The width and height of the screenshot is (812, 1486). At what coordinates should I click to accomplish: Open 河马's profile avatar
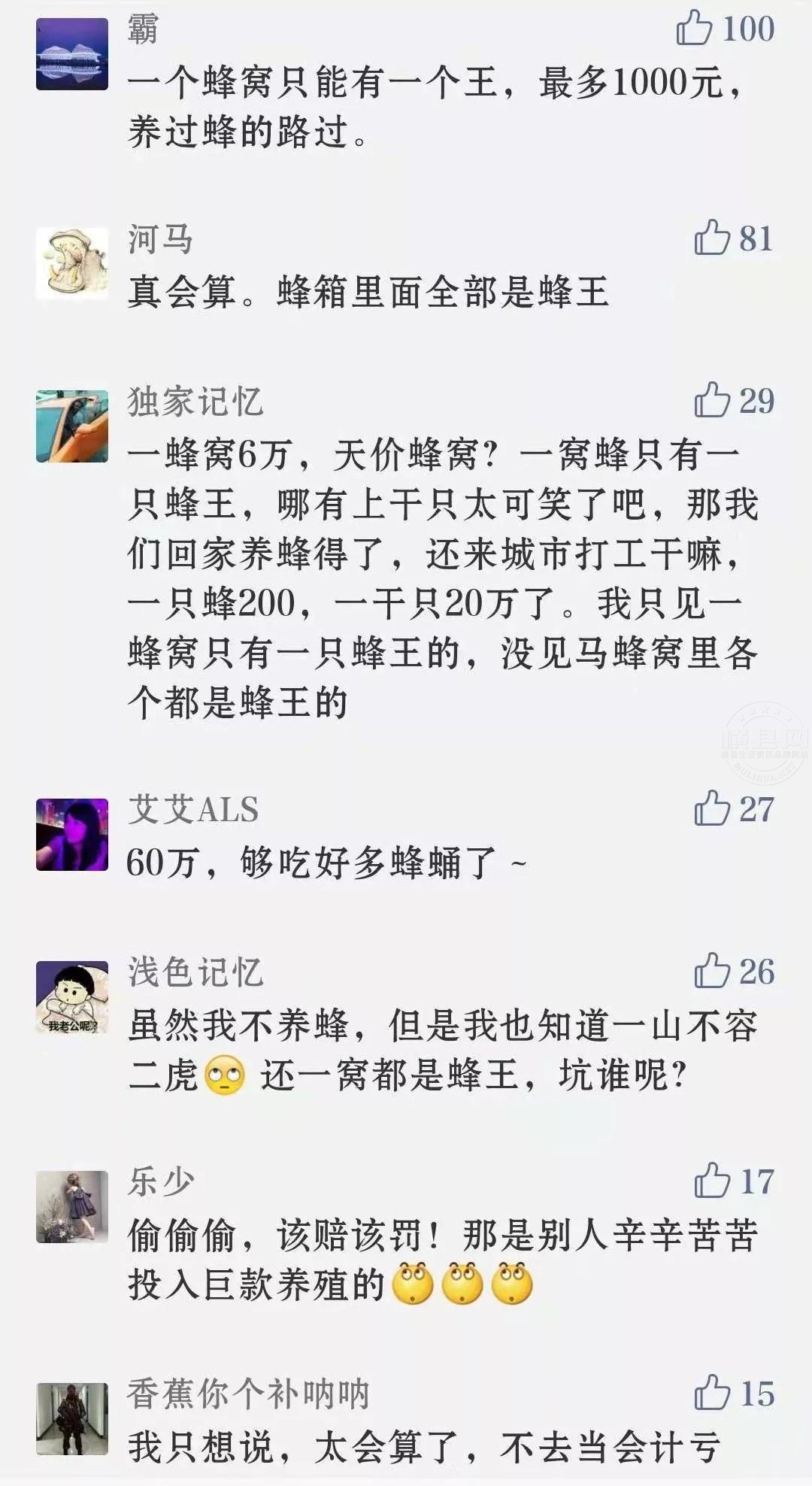point(72,263)
